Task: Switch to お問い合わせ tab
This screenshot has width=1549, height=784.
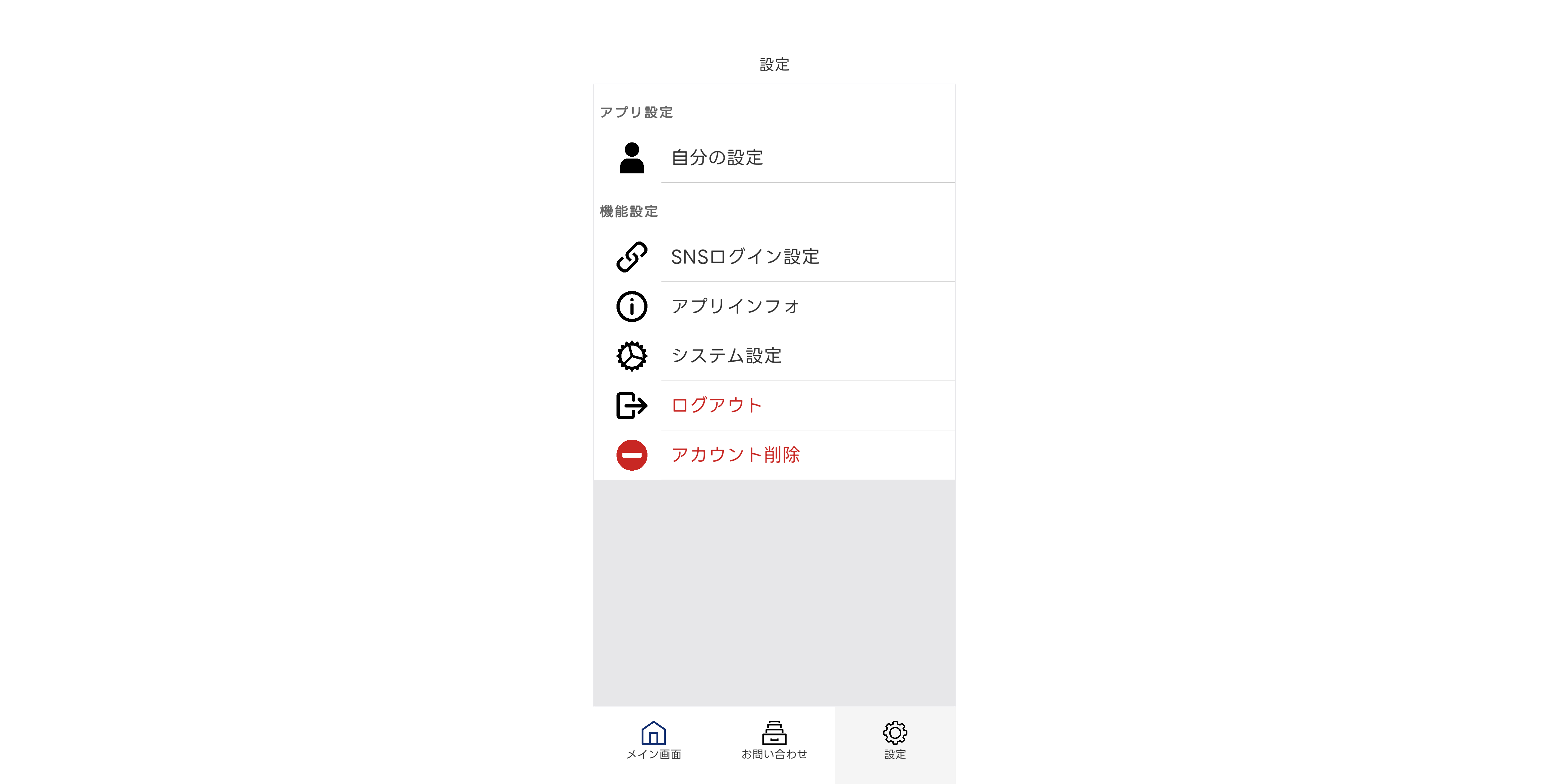Action: click(774, 741)
